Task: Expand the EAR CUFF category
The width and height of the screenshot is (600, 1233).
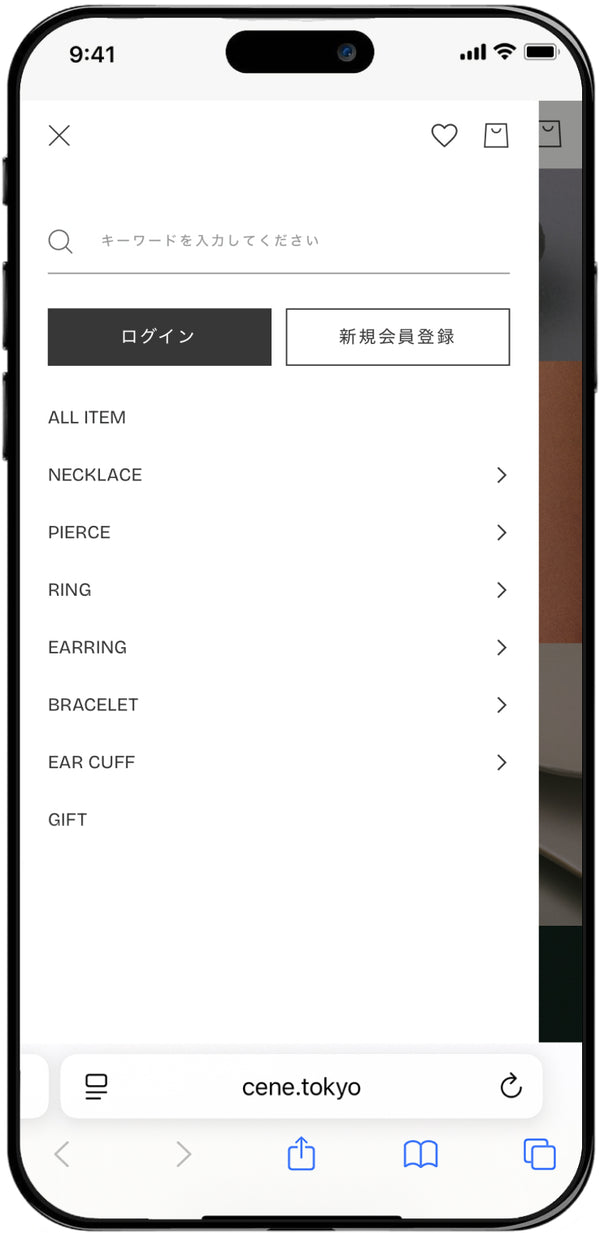Action: click(x=501, y=763)
